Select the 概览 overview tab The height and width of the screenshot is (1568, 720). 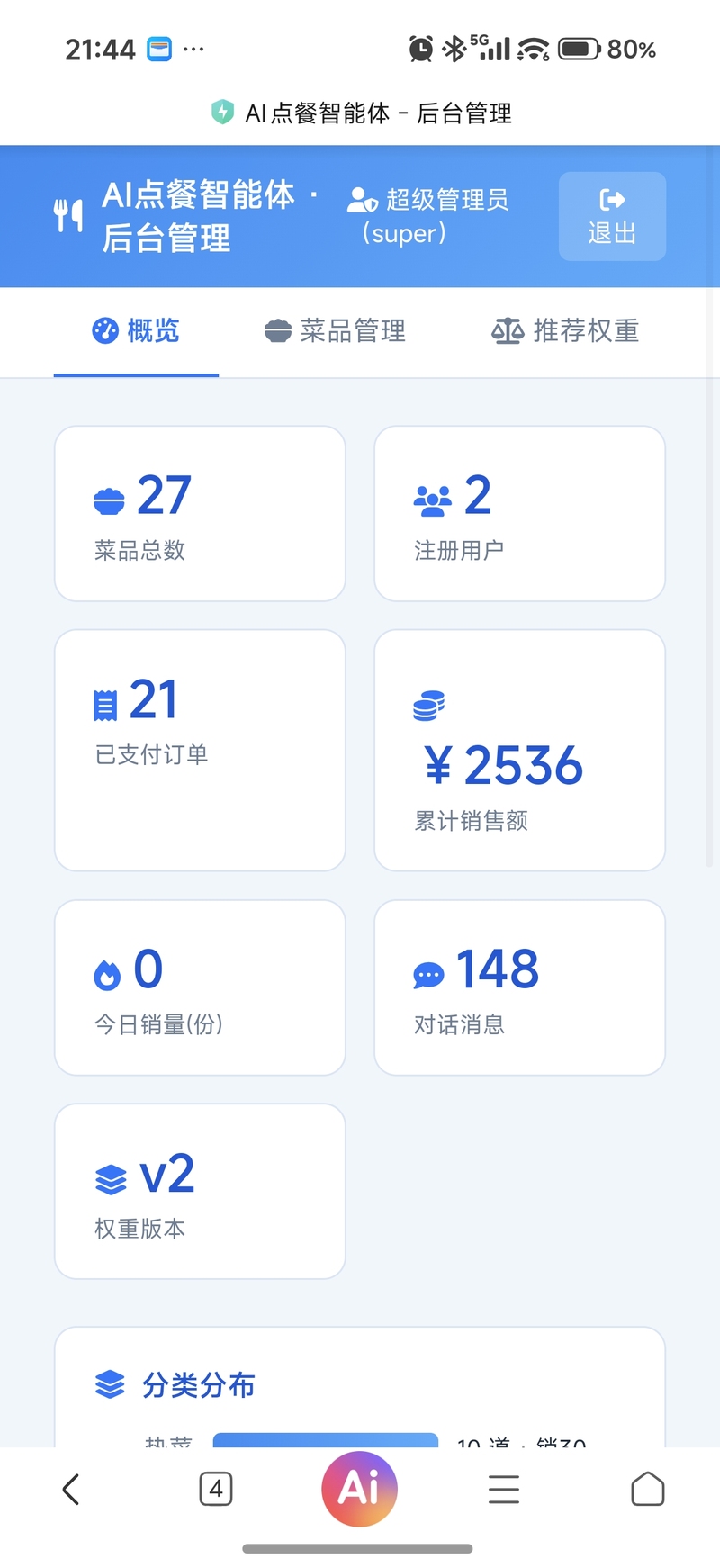(x=136, y=331)
